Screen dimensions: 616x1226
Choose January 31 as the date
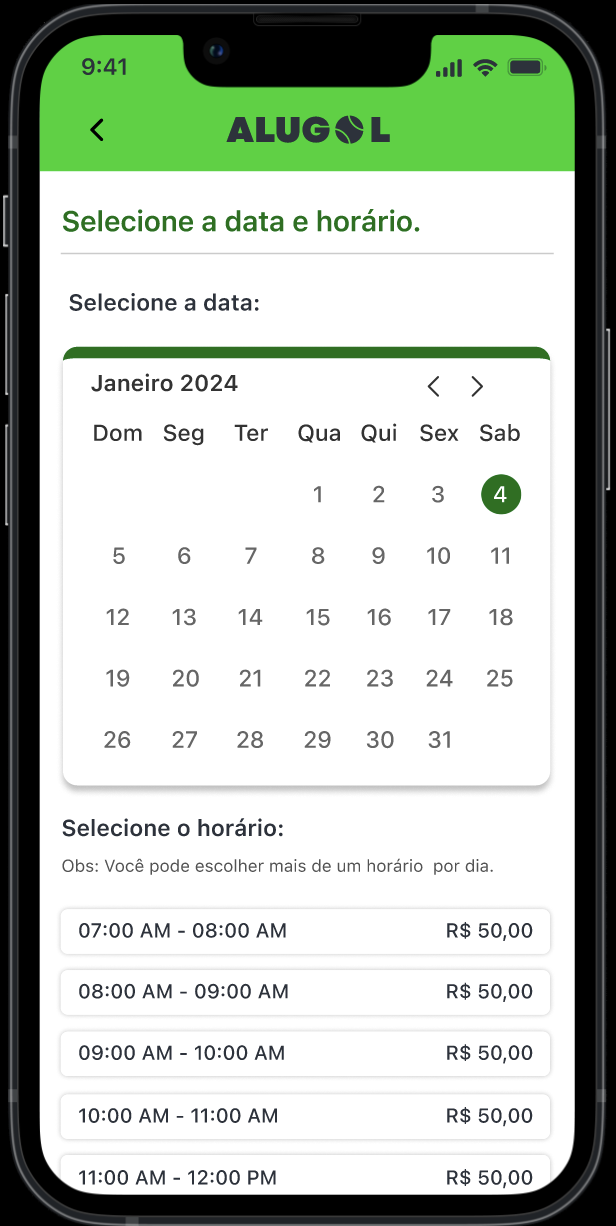tap(439, 740)
